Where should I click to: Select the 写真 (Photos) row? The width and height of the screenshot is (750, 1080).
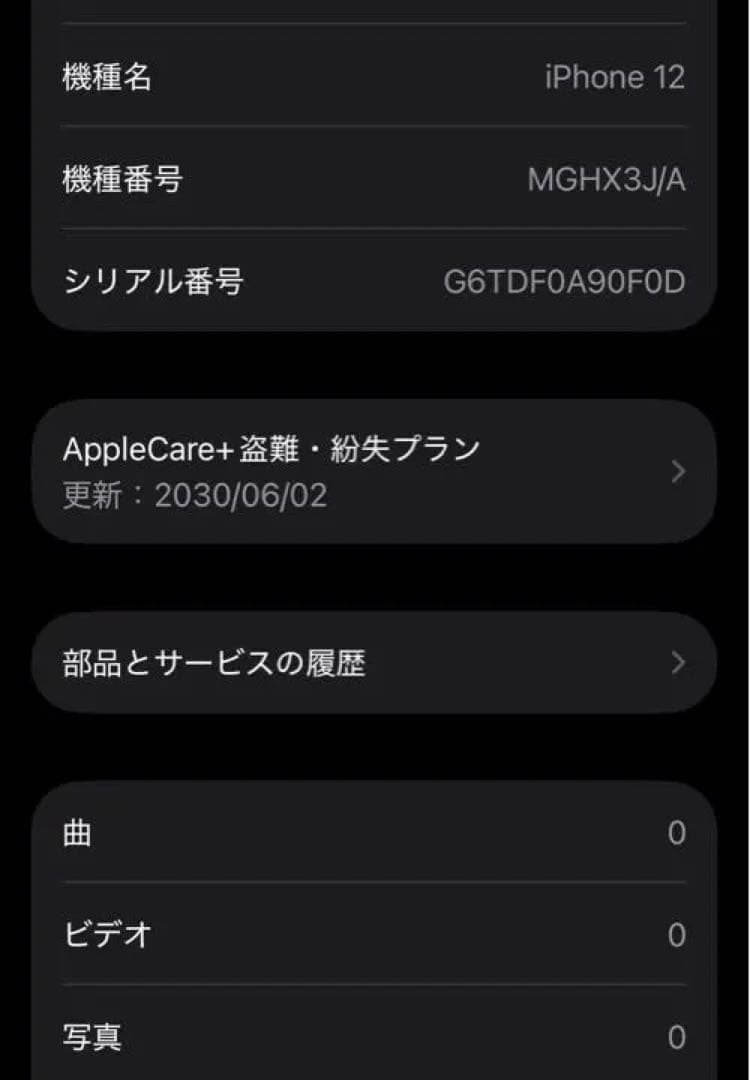coord(375,1037)
